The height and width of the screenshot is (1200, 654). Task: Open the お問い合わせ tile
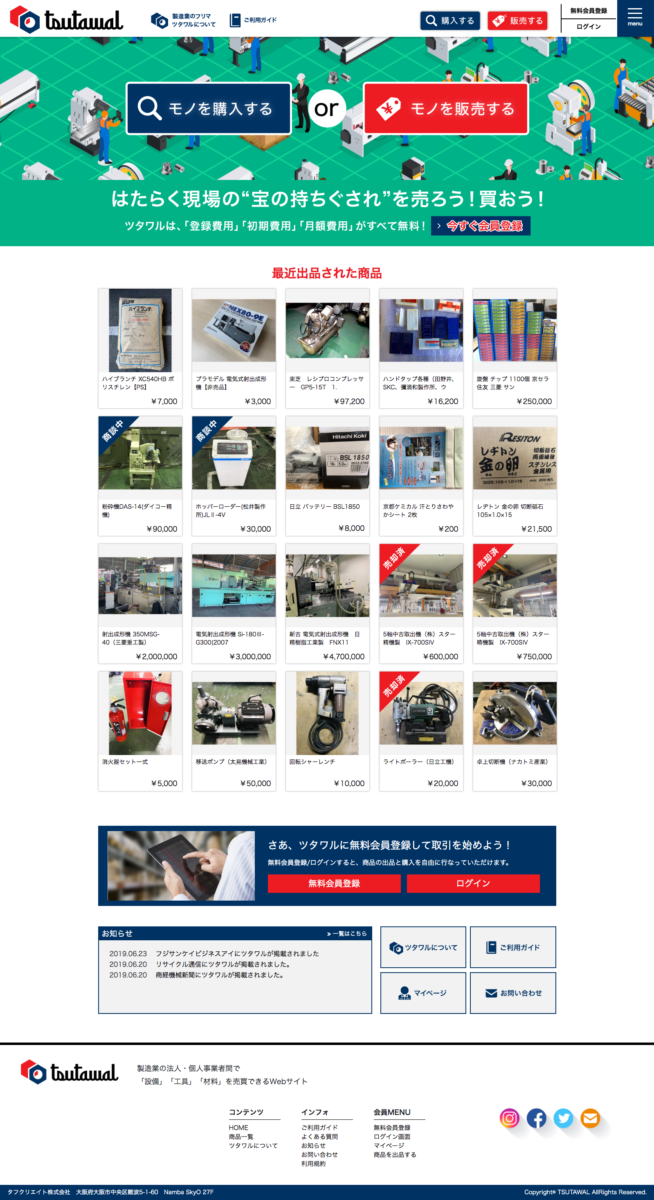(513, 993)
